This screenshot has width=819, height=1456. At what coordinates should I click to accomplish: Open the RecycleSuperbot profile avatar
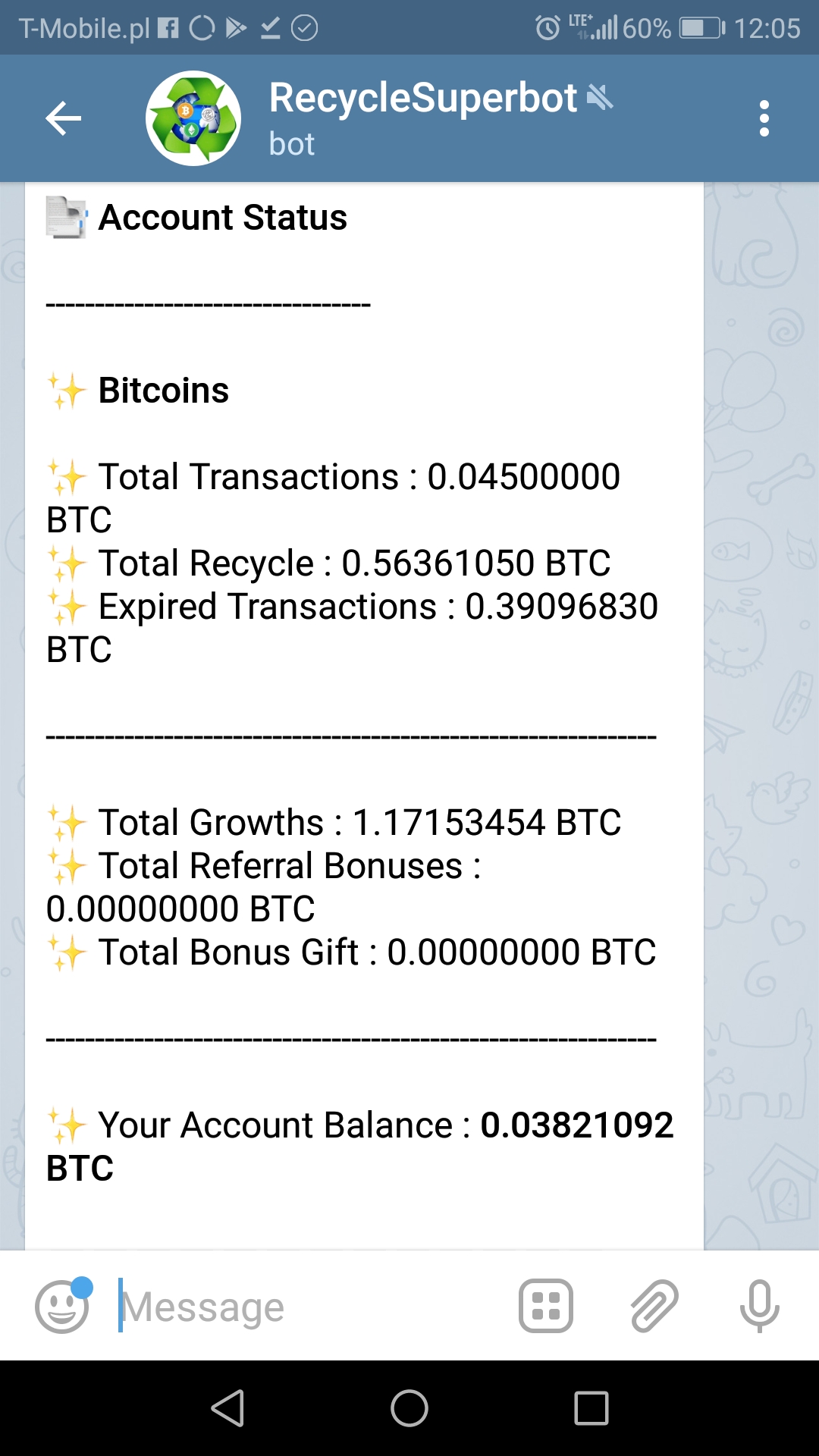[x=193, y=118]
